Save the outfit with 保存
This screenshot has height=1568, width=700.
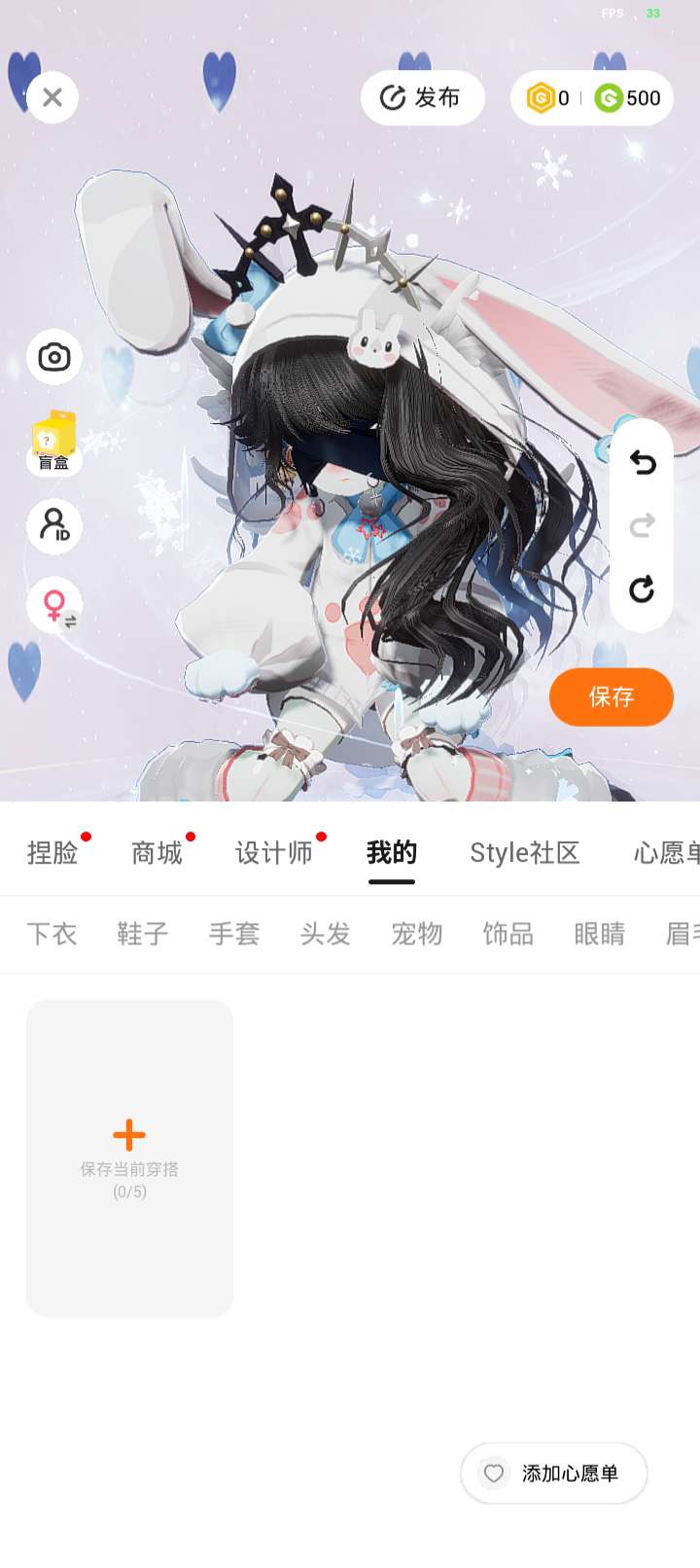tap(611, 696)
